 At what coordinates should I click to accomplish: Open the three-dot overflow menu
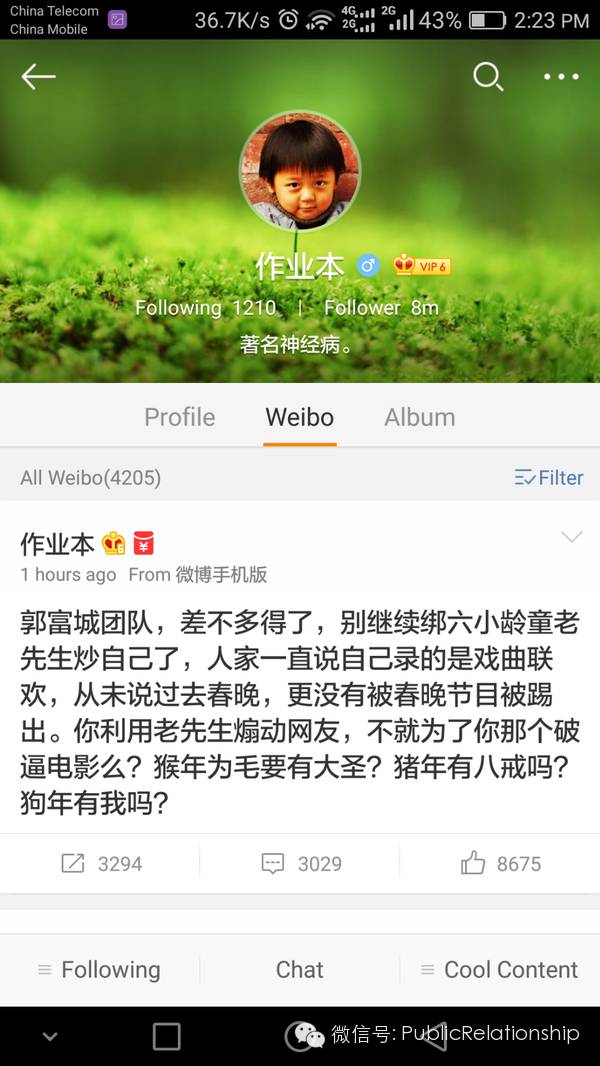pos(561,77)
